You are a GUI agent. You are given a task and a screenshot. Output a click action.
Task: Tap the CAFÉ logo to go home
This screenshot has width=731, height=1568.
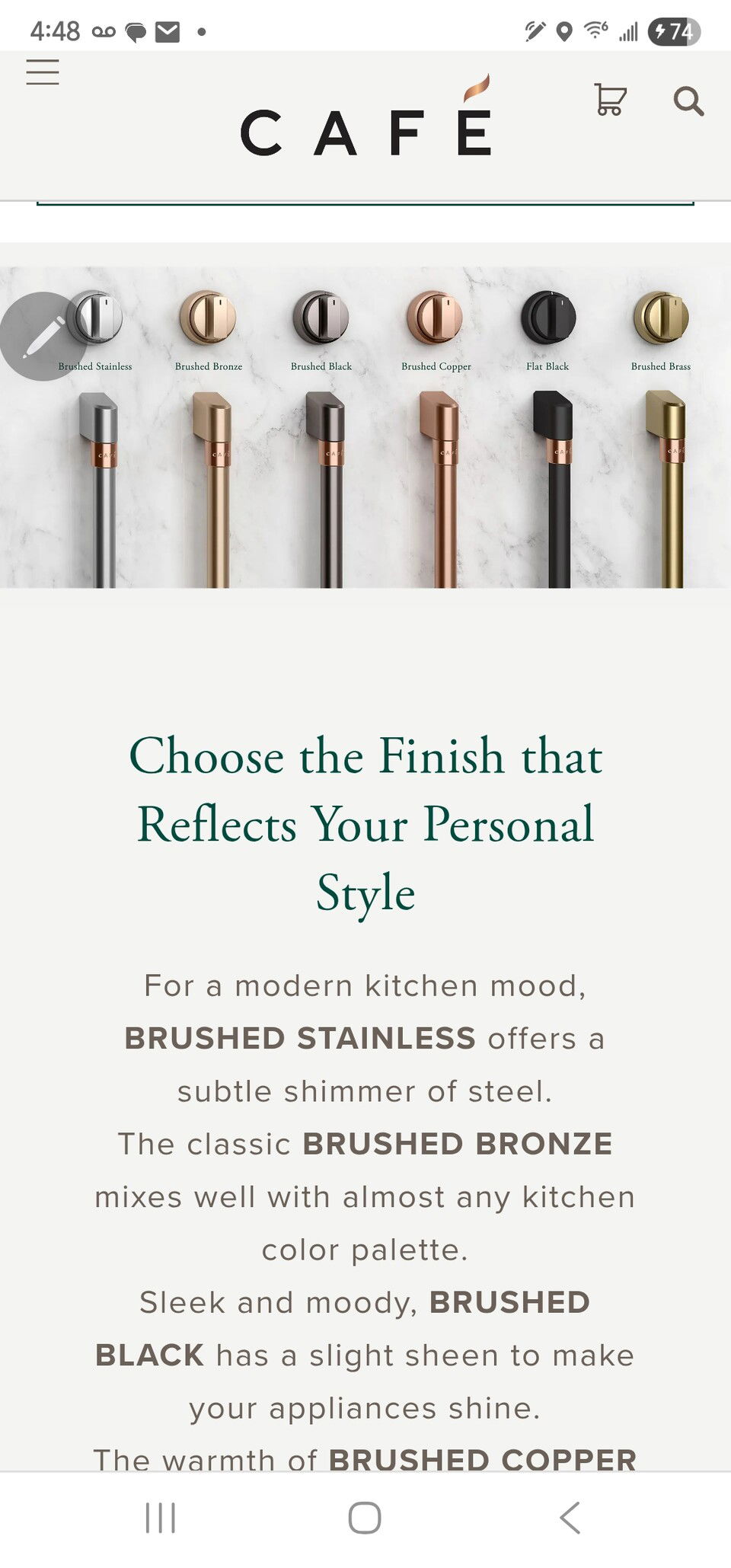(366, 122)
